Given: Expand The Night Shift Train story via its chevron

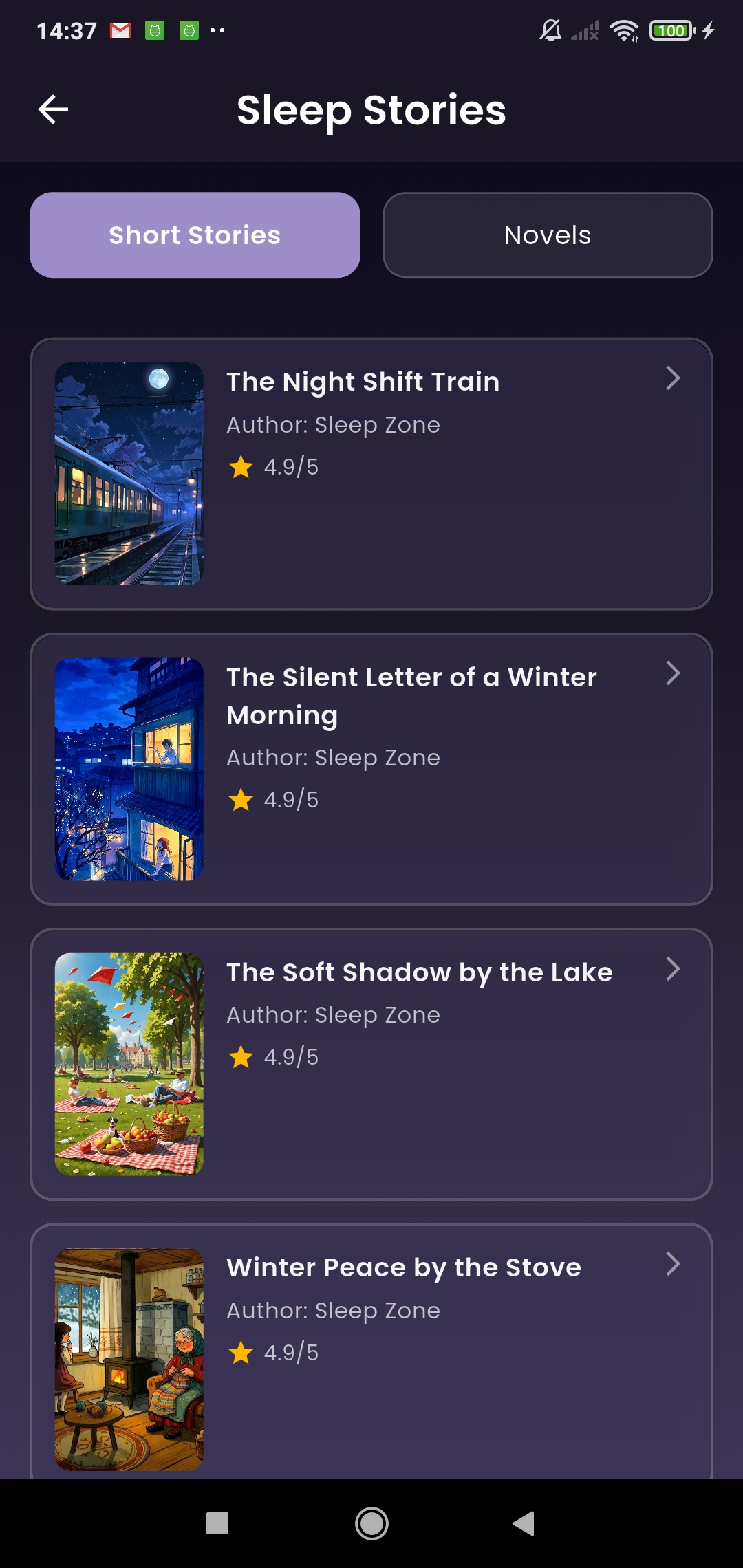Looking at the screenshot, I should pos(673,378).
